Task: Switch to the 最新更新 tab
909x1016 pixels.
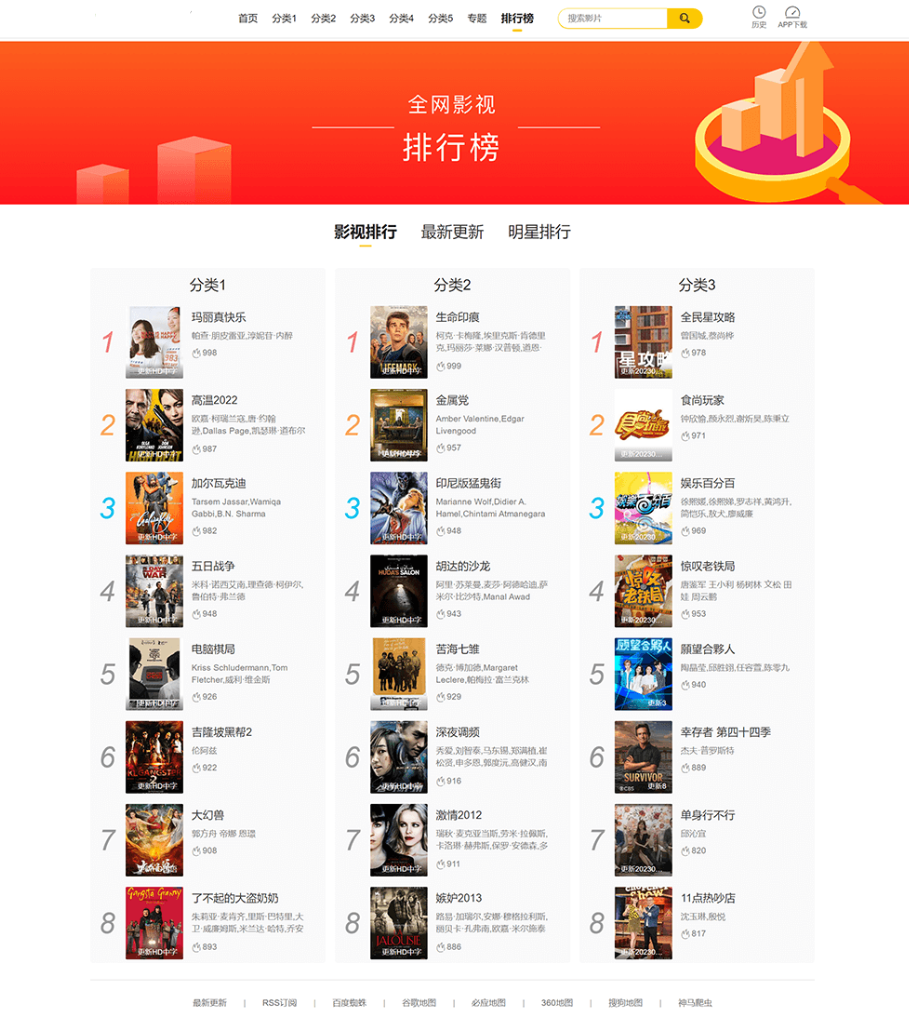Action: click(452, 232)
